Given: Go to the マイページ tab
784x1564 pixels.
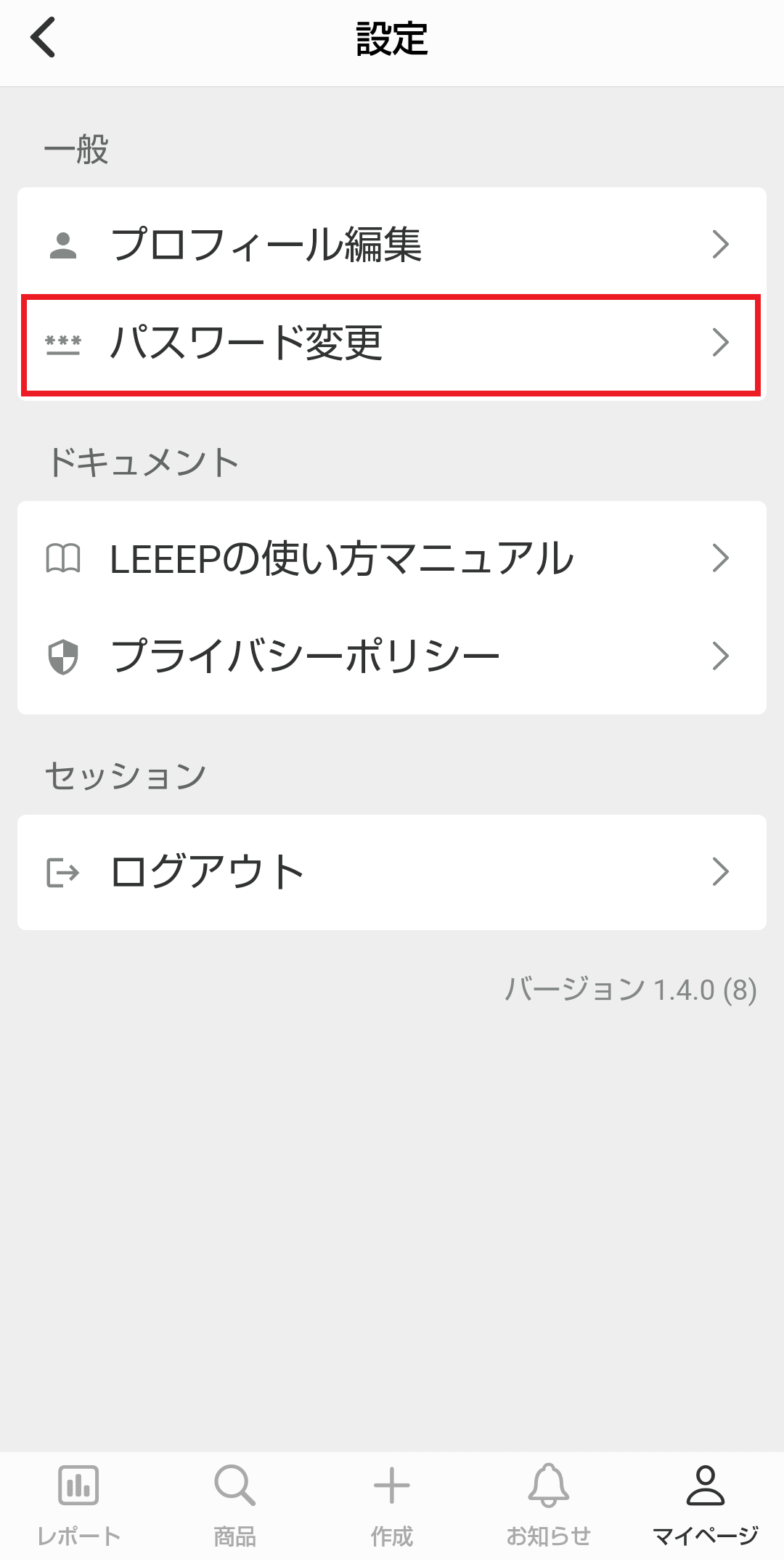Looking at the screenshot, I should pyautogui.click(x=706, y=1506).
